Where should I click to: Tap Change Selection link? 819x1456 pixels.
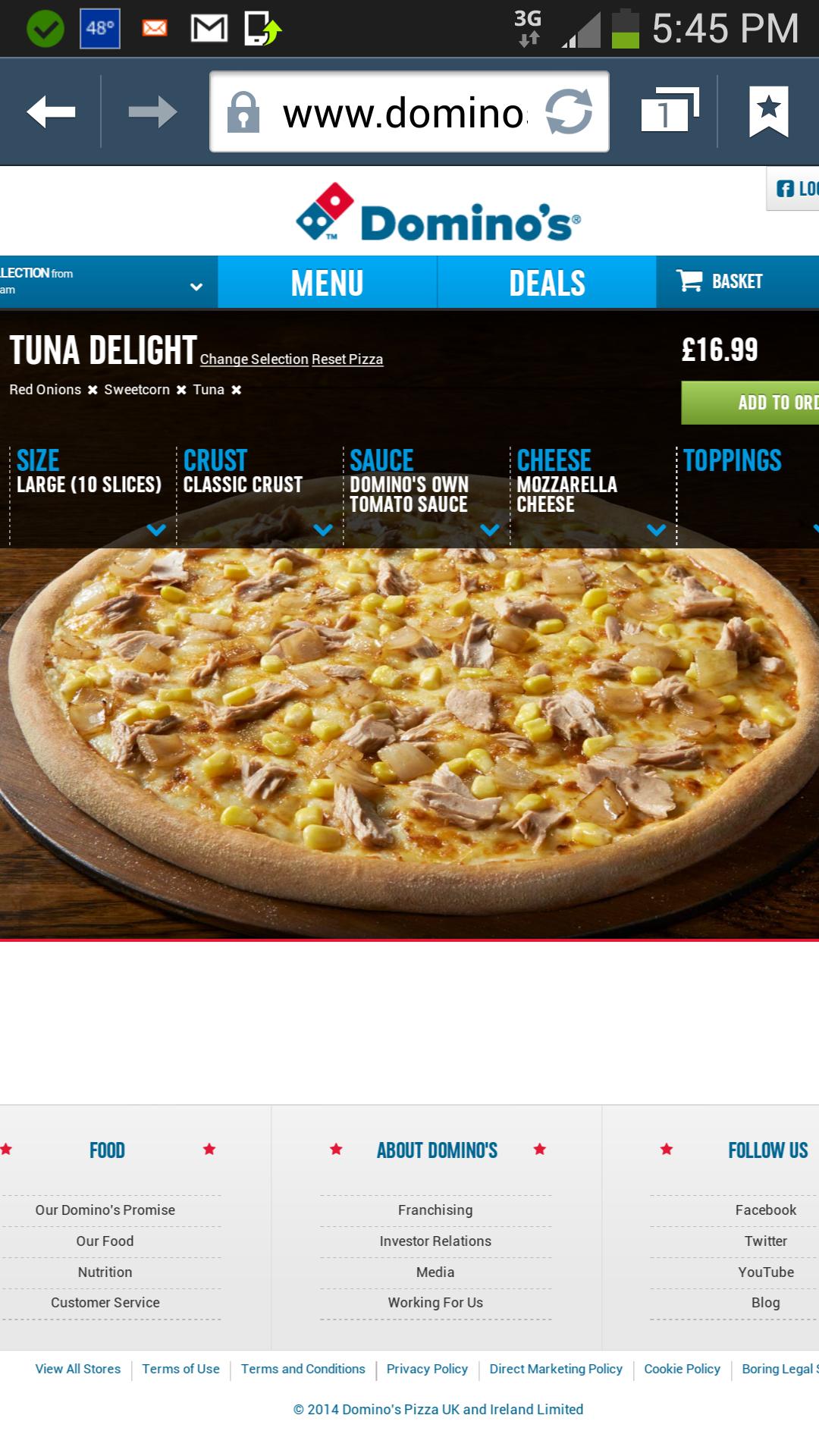pos(254,359)
